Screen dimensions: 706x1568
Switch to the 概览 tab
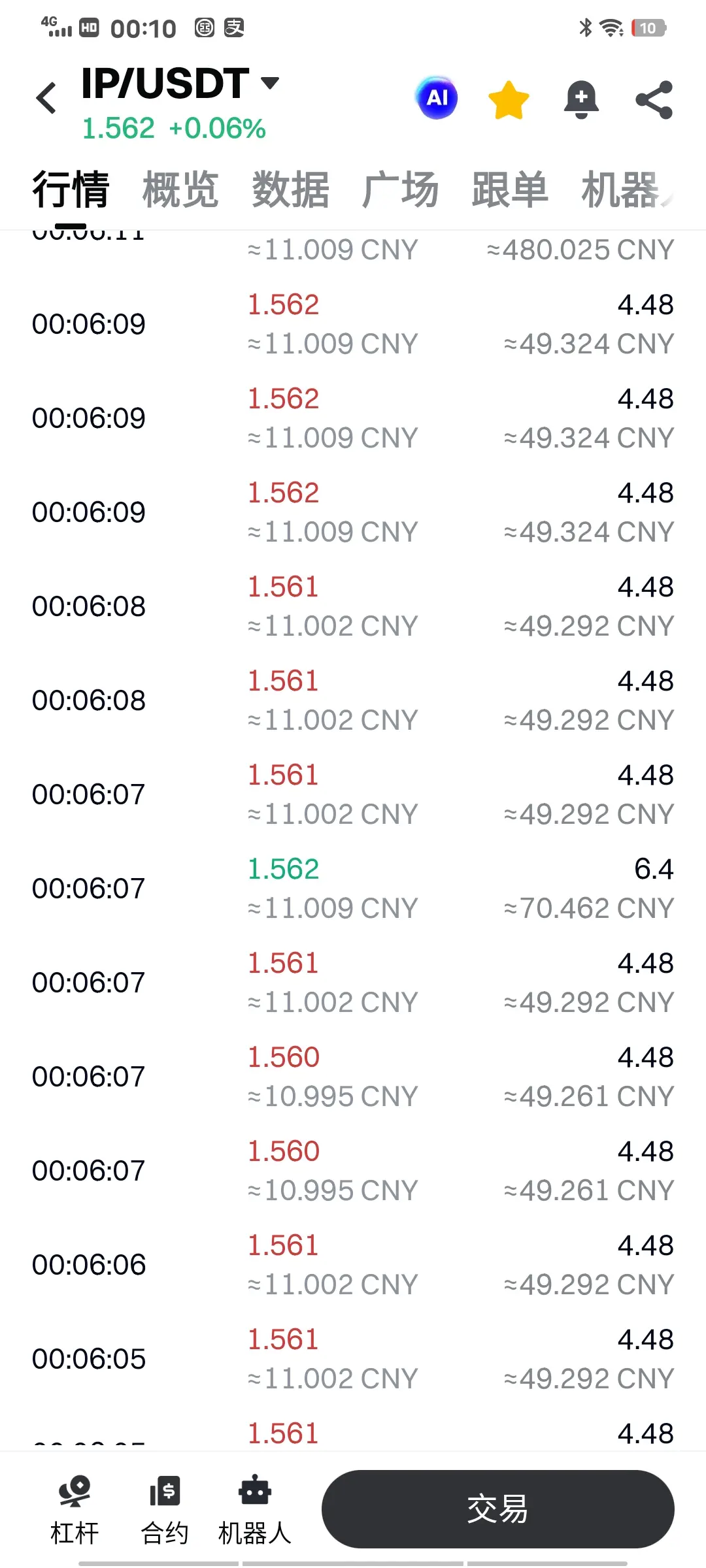180,189
